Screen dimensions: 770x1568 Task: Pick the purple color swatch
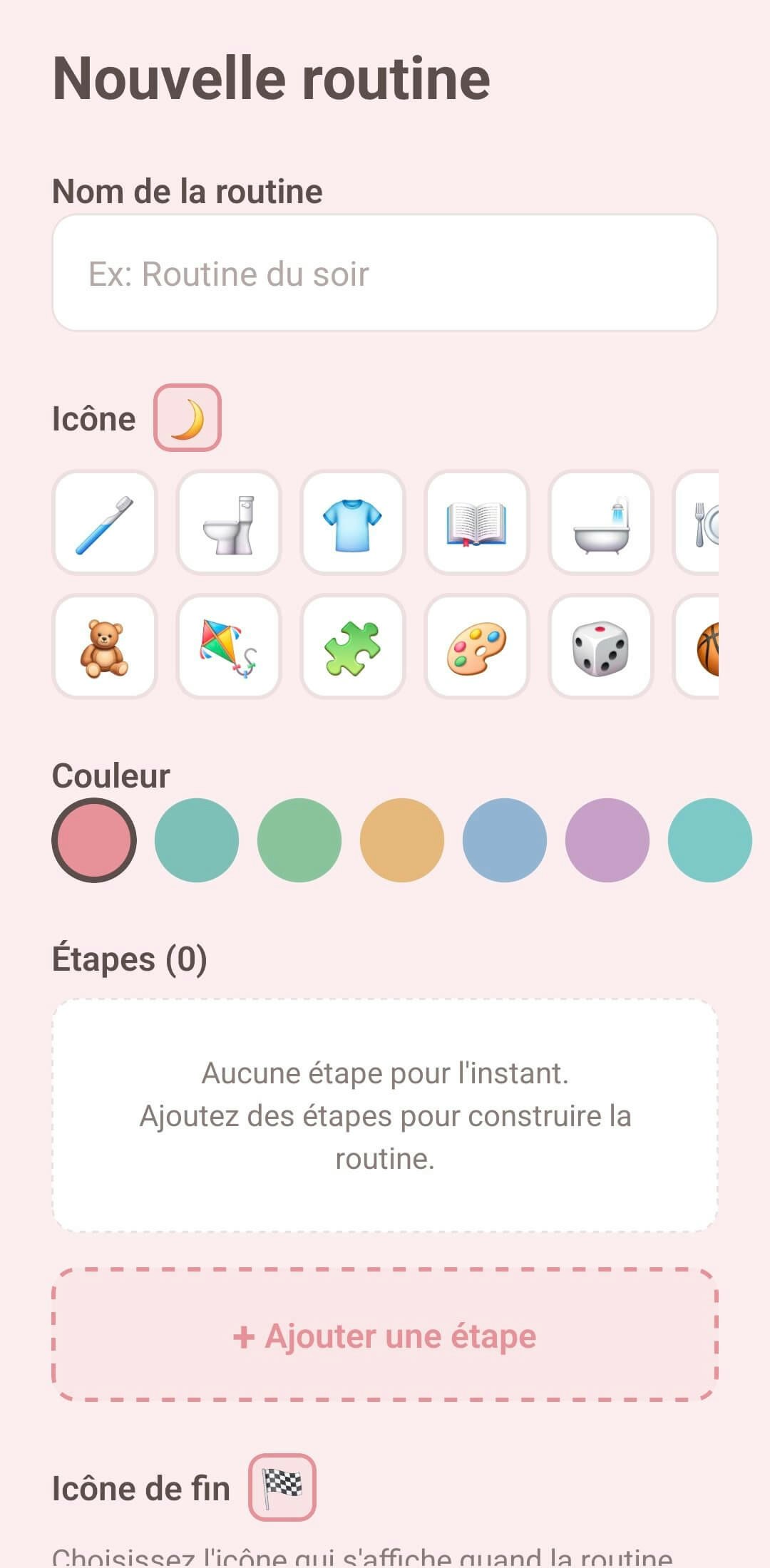point(607,840)
